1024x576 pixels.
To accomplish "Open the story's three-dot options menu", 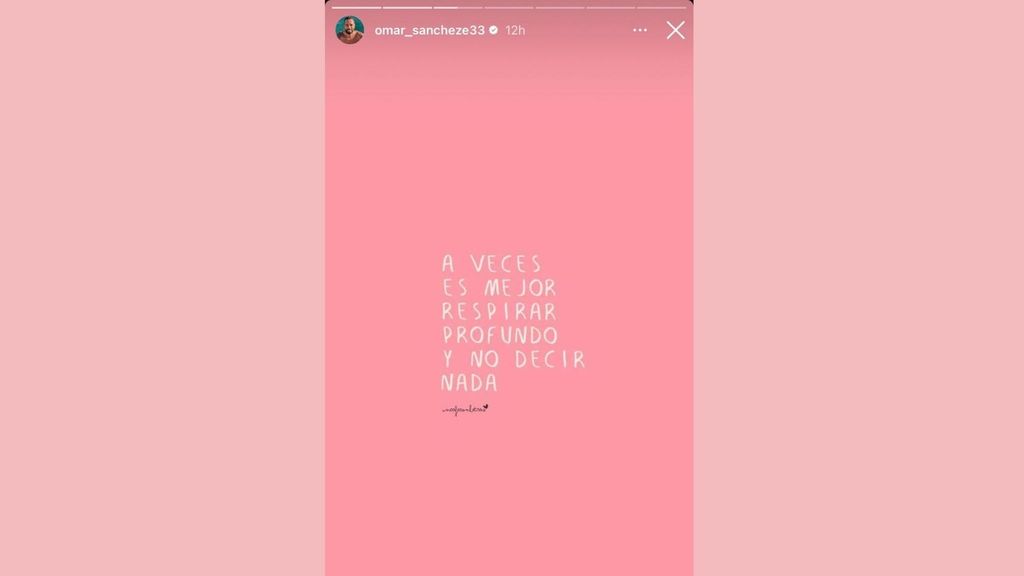I will [x=640, y=30].
